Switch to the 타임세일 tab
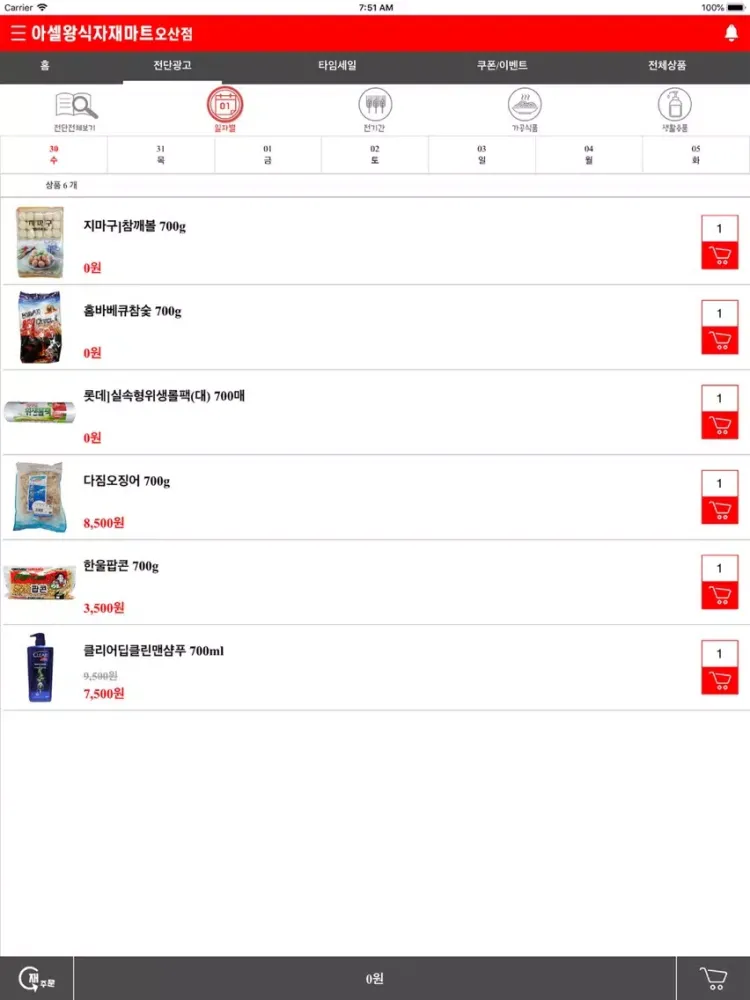Image resolution: width=750 pixels, height=1000 pixels. pos(337,66)
